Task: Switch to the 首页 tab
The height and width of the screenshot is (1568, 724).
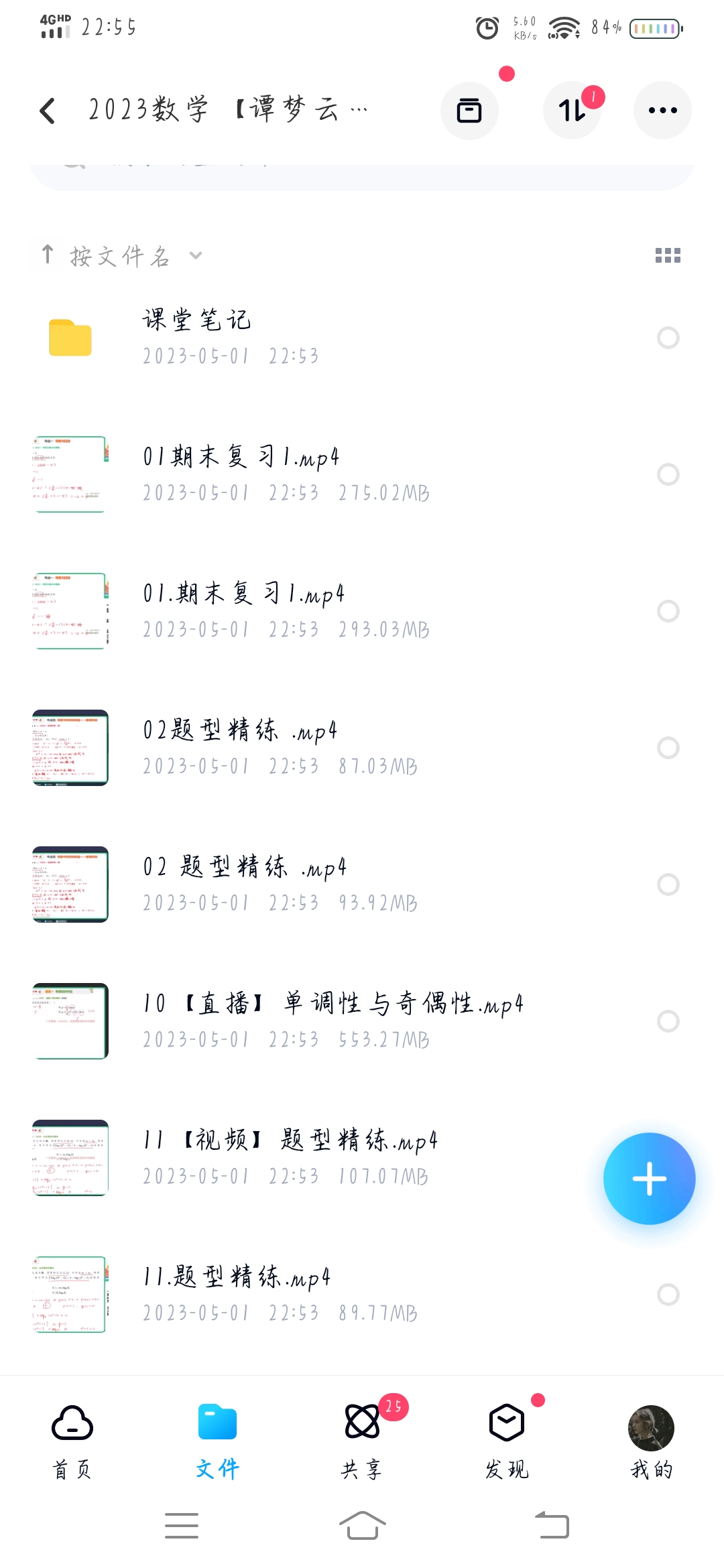Action: click(72, 1437)
